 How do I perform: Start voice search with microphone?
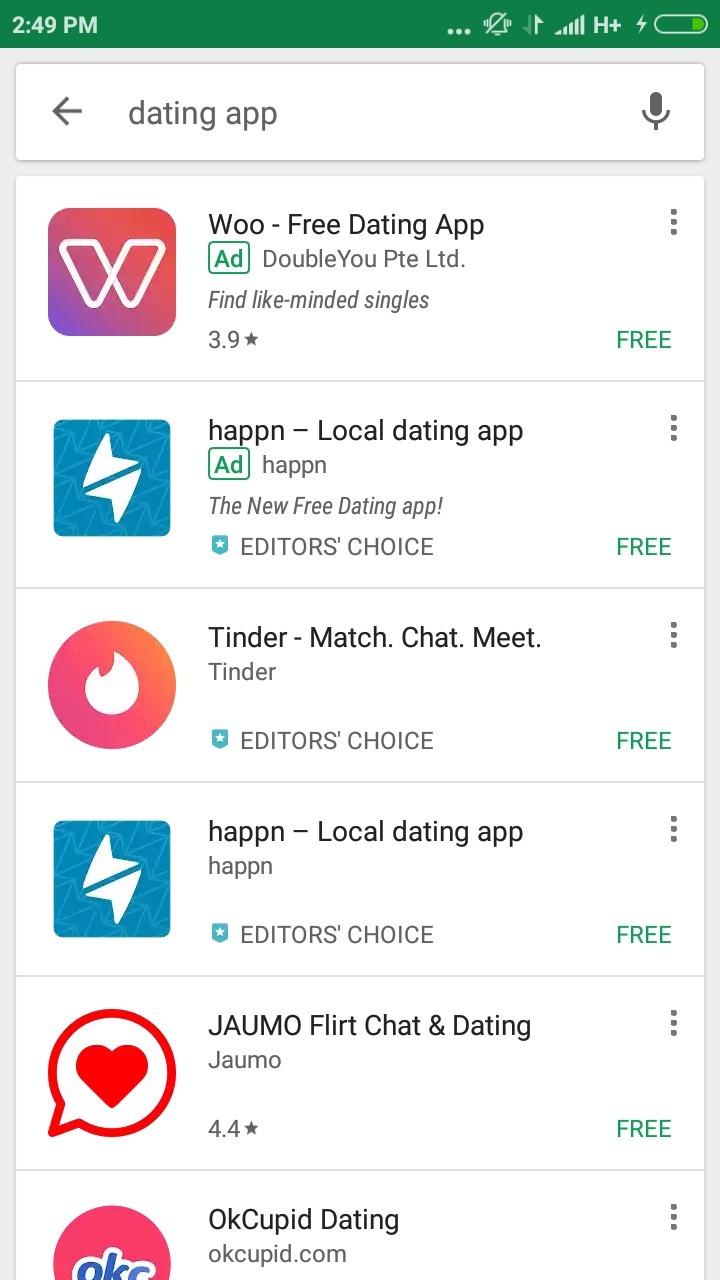tap(655, 112)
